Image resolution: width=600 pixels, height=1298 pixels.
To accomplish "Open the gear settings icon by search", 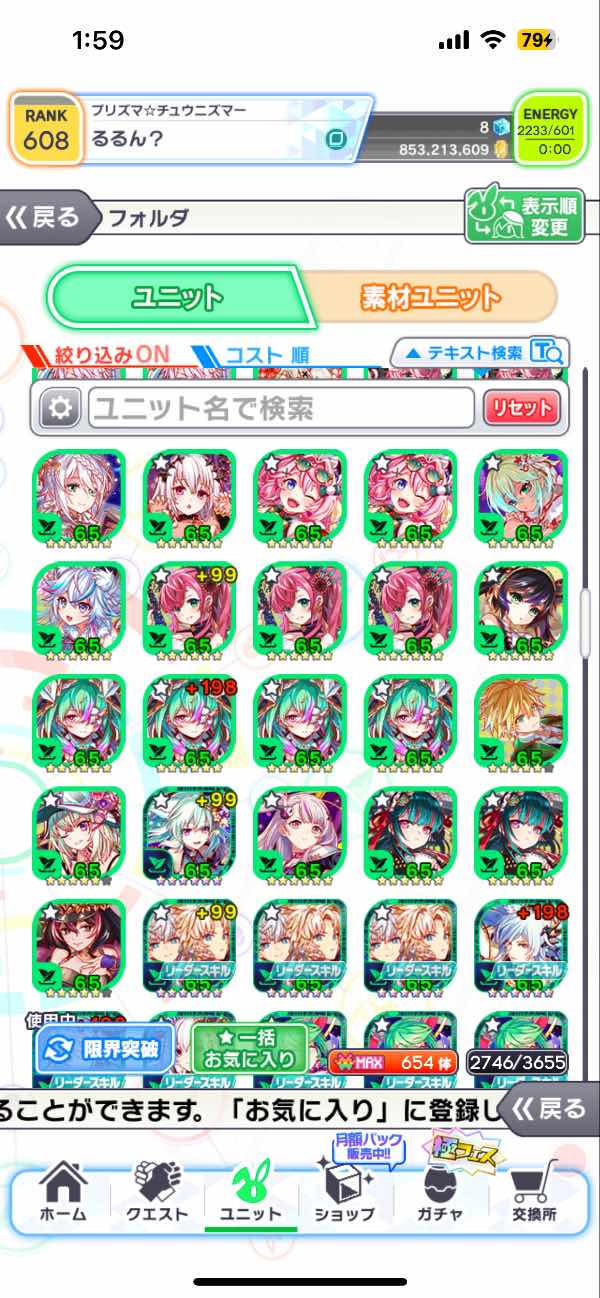I will point(60,408).
